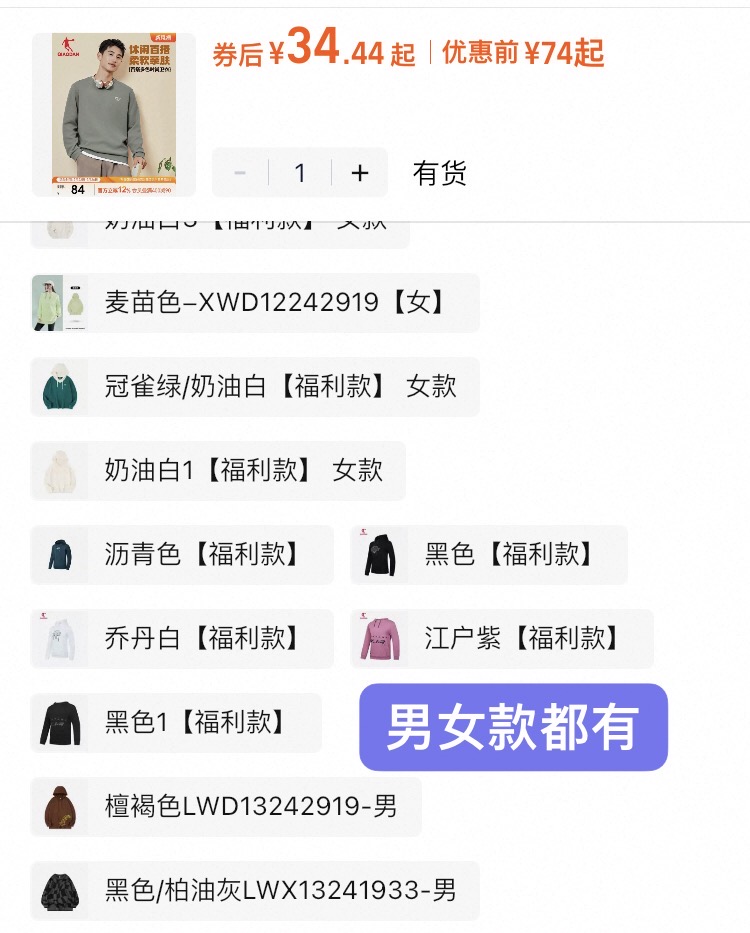The height and width of the screenshot is (933, 750).
Task: Choose 冠雀绿/奶油白【福利款】女款 variant
Action: click(x=255, y=386)
